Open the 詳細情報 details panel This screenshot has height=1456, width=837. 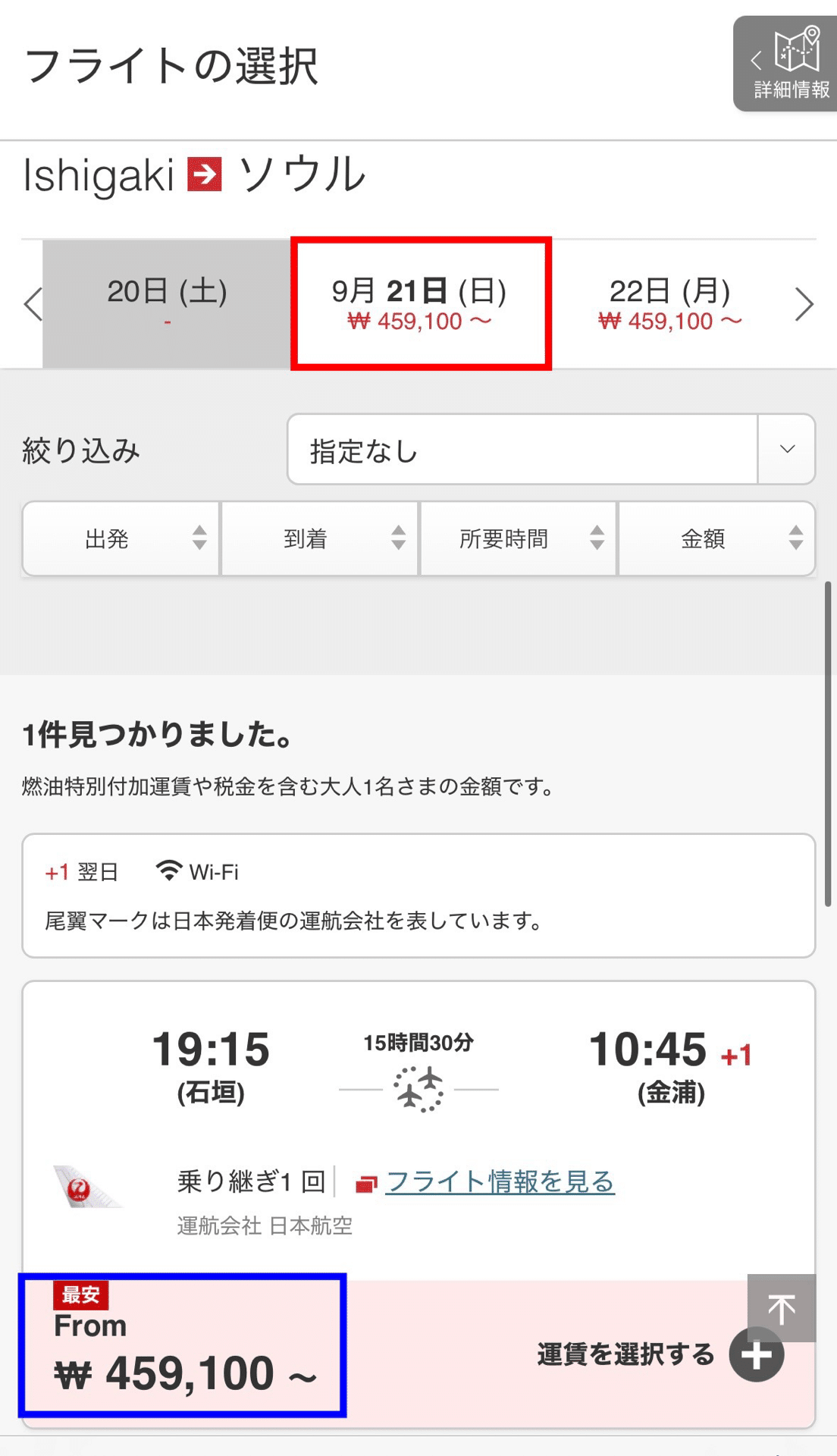pos(785,64)
